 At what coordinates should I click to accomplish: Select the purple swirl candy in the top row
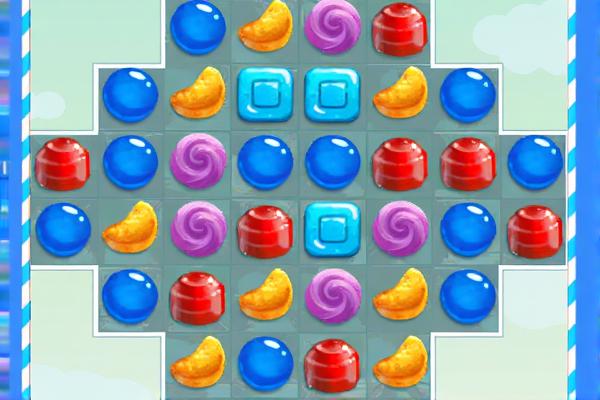click(x=332, y=26)
